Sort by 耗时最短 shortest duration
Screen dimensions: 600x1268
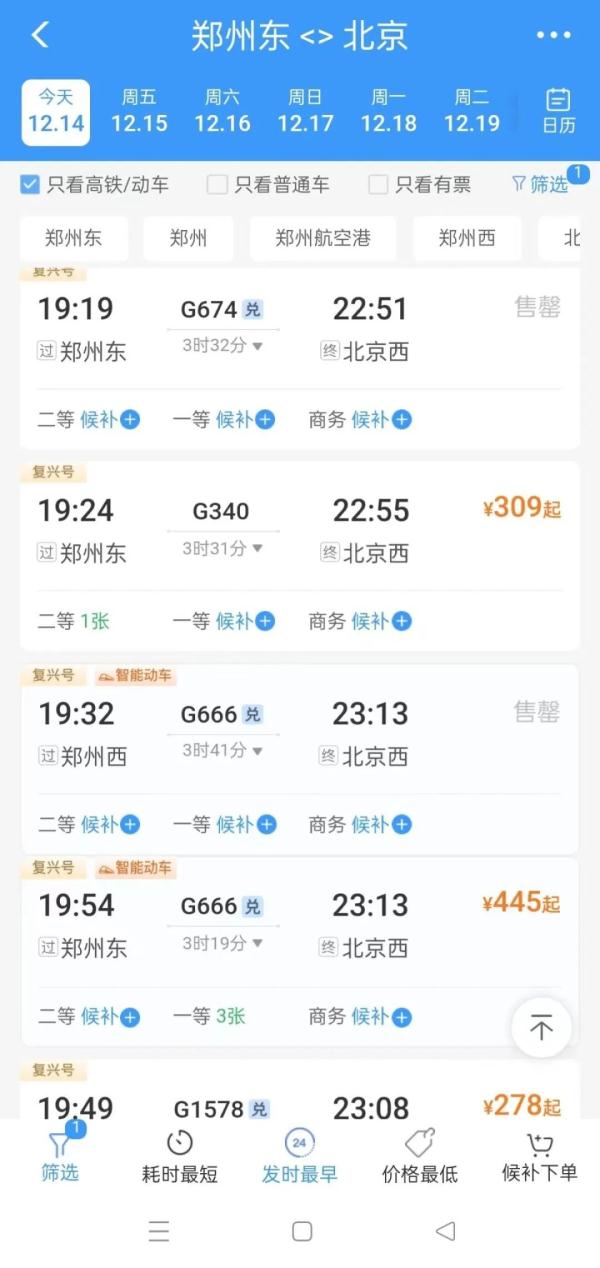coord(180,1158)
